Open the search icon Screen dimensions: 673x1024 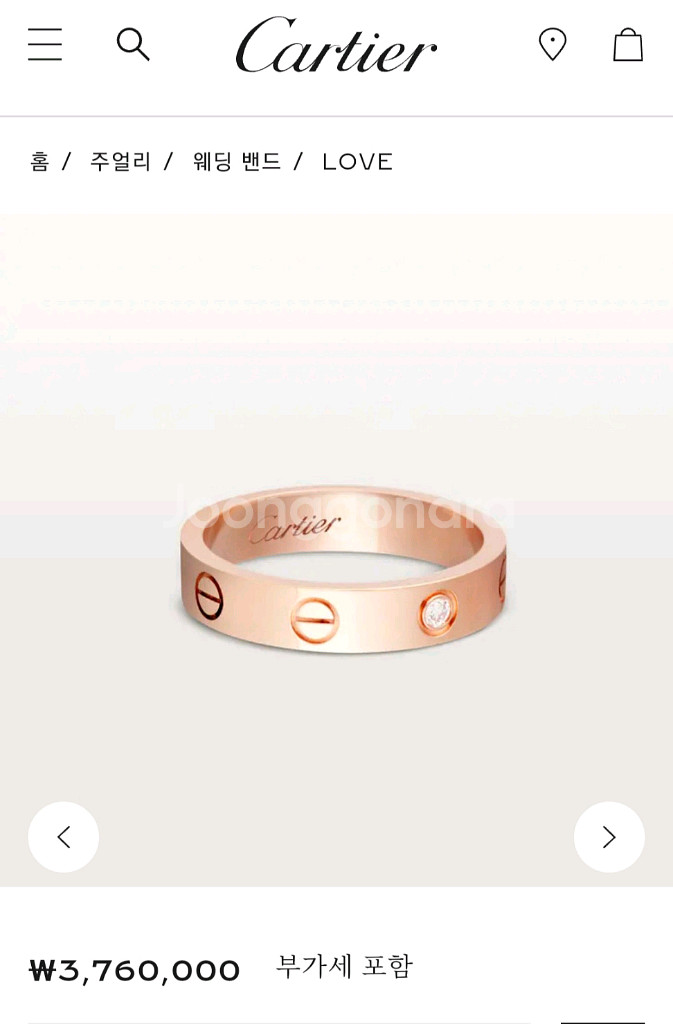(133, 44)
